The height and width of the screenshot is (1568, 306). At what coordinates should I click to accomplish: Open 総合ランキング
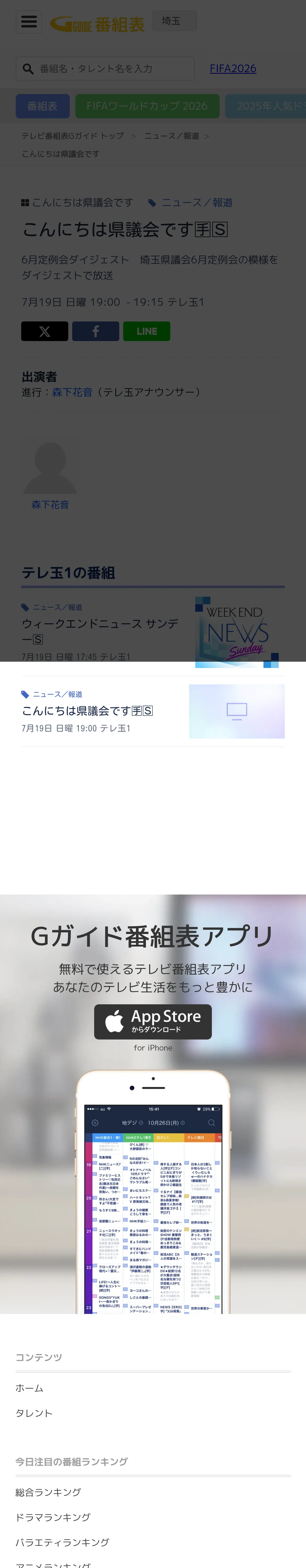click(x=48, y=1492)
